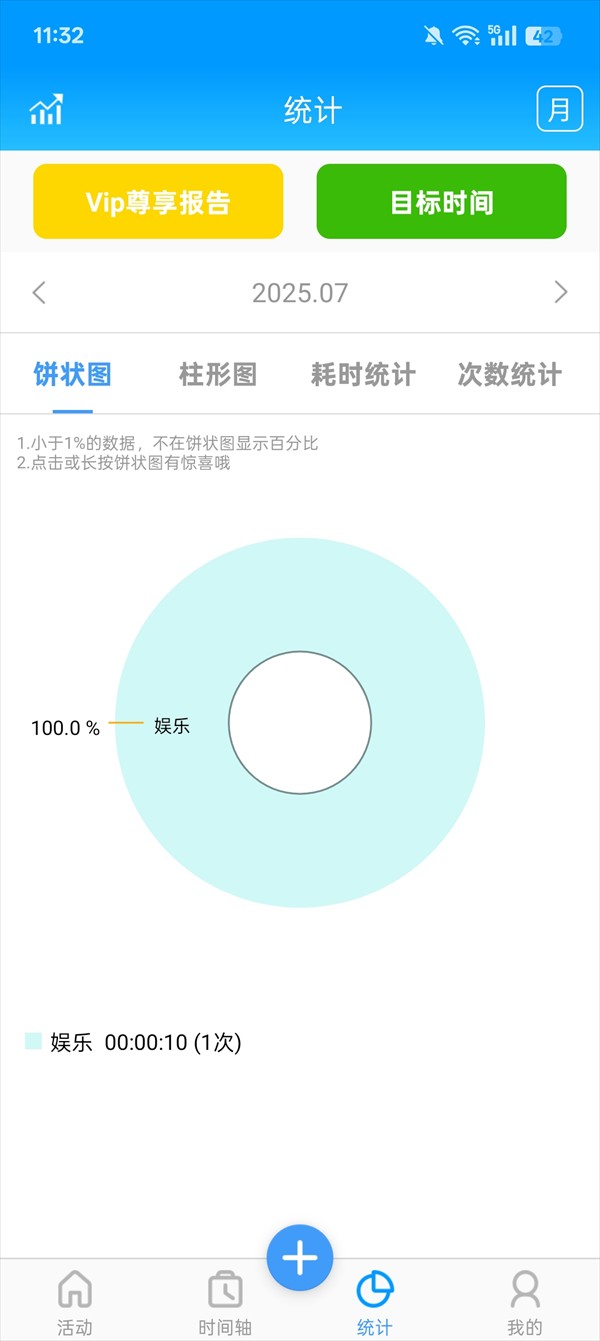Viewport: 600px width, 1341px height.
Task: Open the Vip尊享报告 report
Action: [x=158, y=202]
